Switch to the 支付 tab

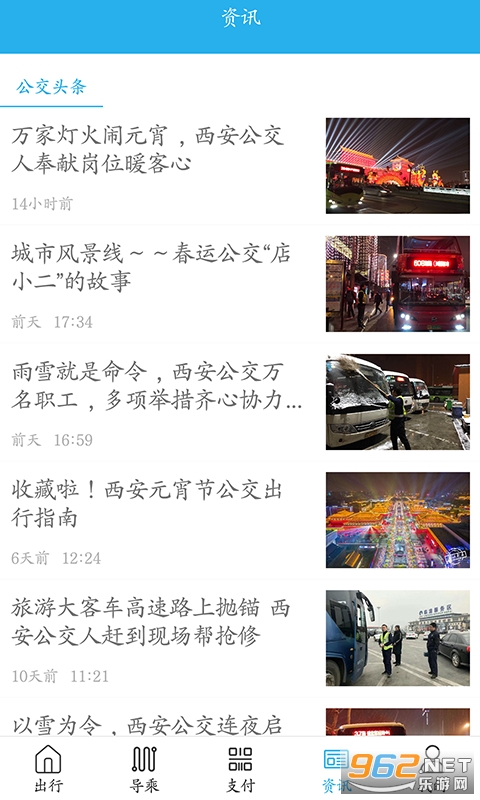[x=240, y=768]
